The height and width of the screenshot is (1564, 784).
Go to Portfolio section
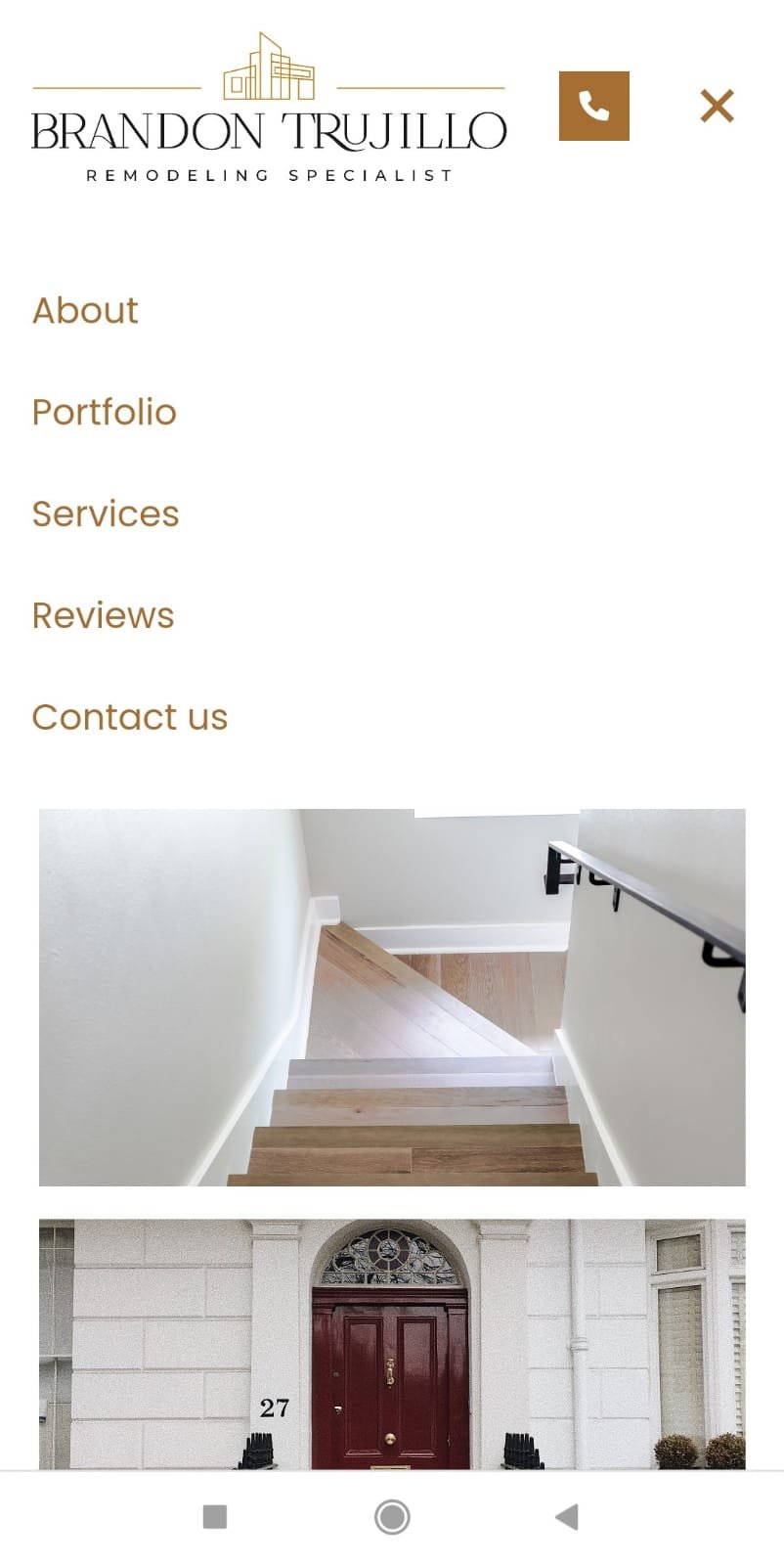[x=104, y=412]
